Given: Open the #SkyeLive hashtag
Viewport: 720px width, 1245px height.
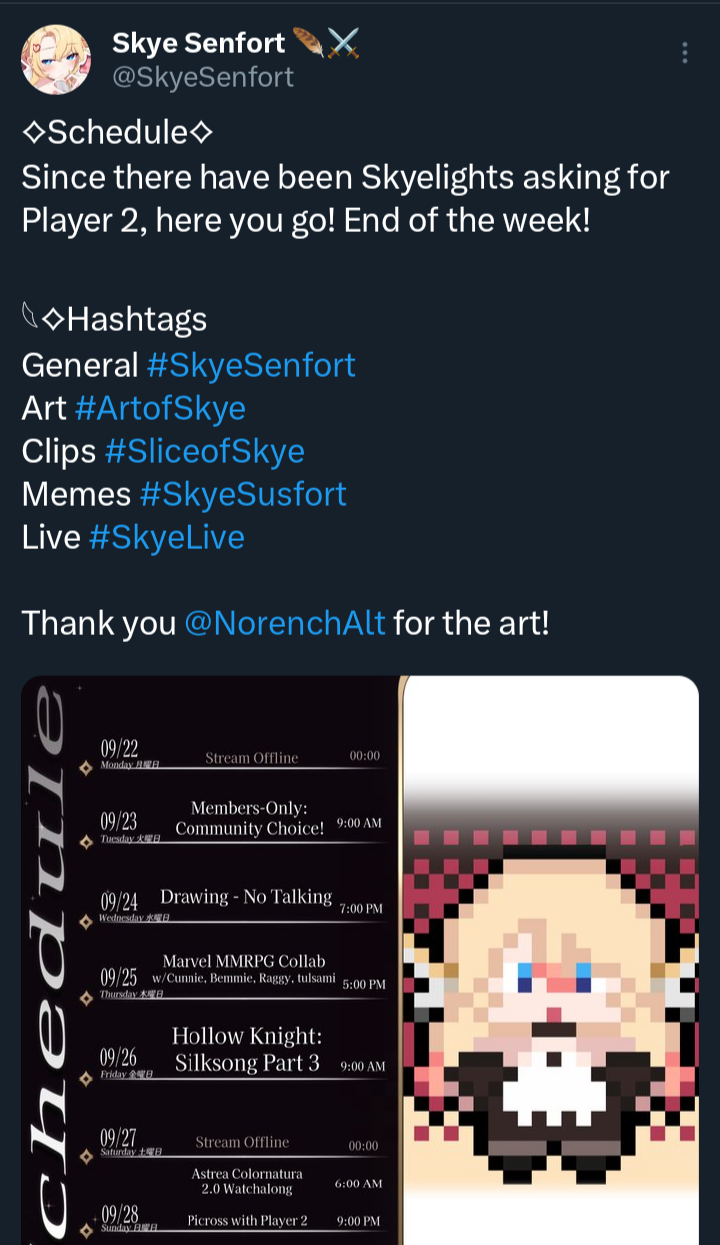Looking at the screenshot, I should point(166,537).
